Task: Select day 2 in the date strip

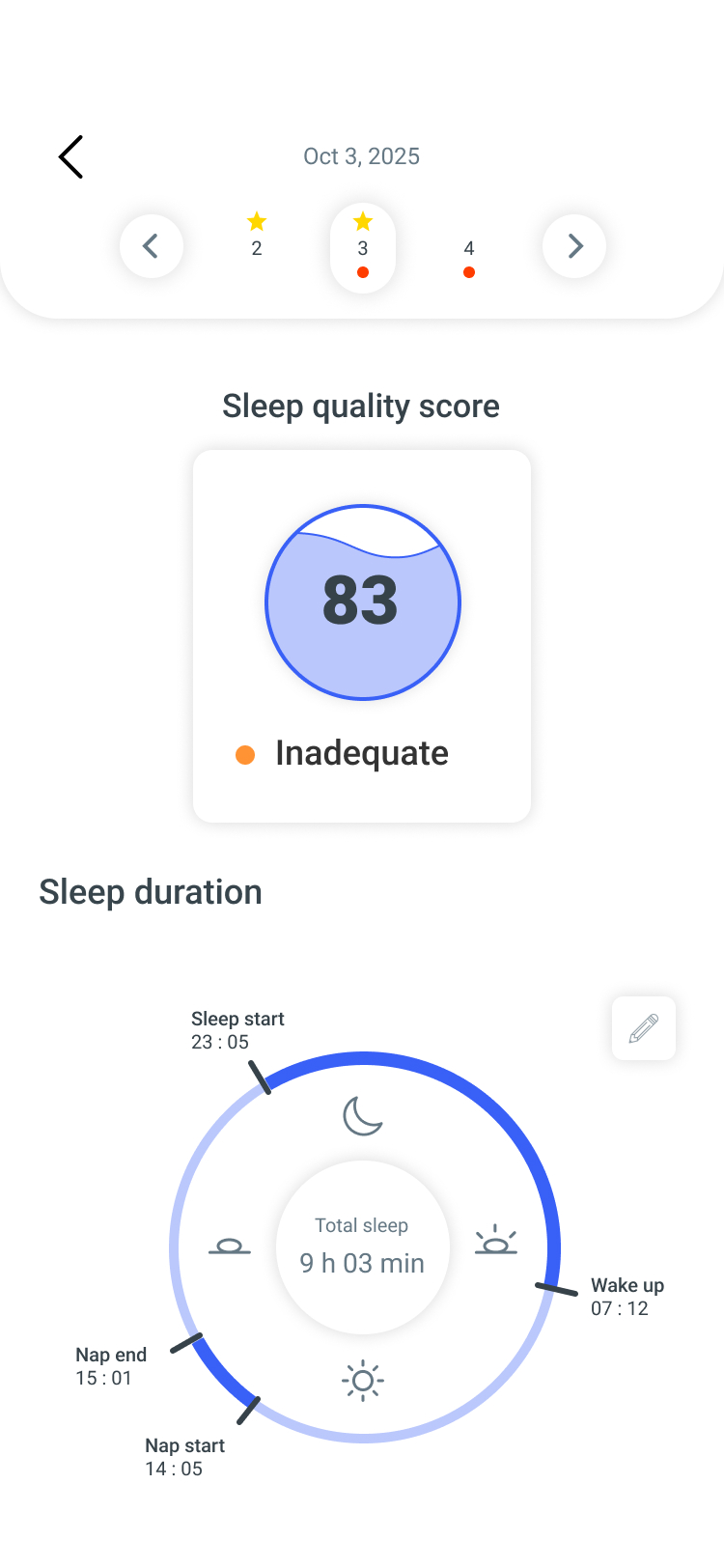Action: [x=256, y=248]
